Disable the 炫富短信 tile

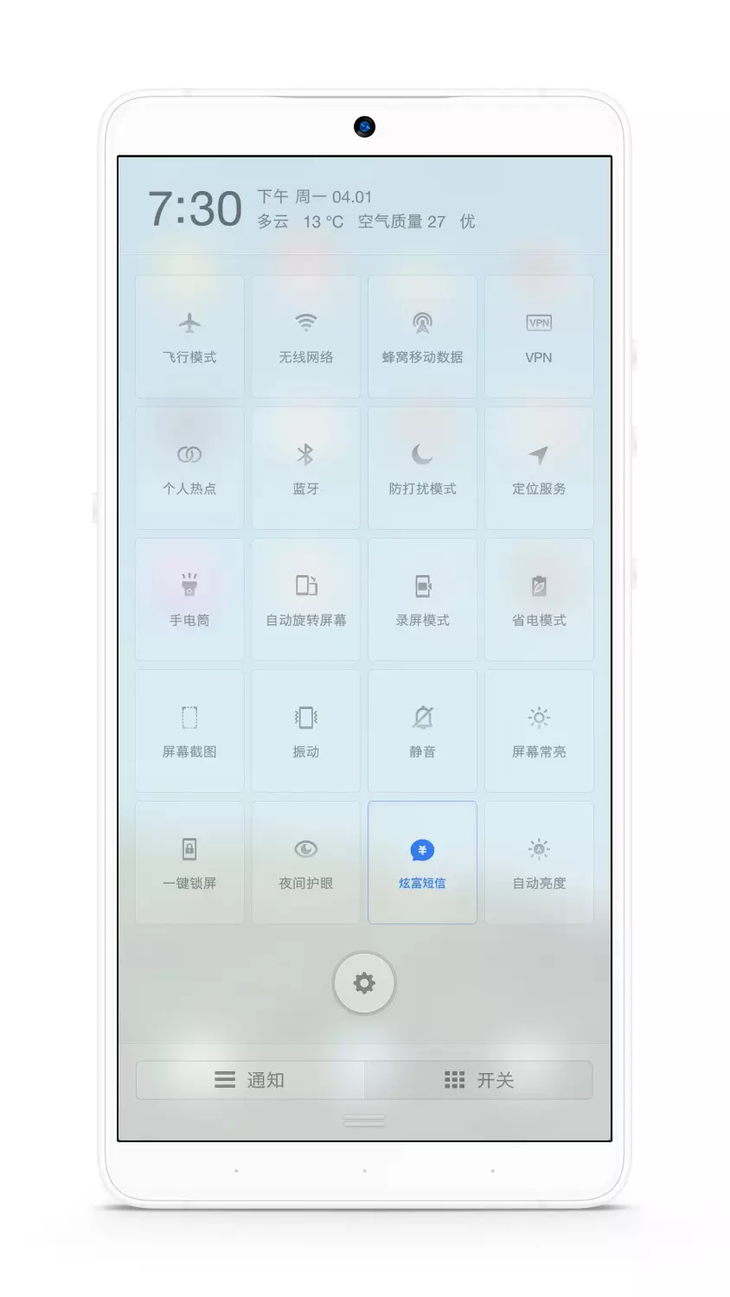[422, 863]
